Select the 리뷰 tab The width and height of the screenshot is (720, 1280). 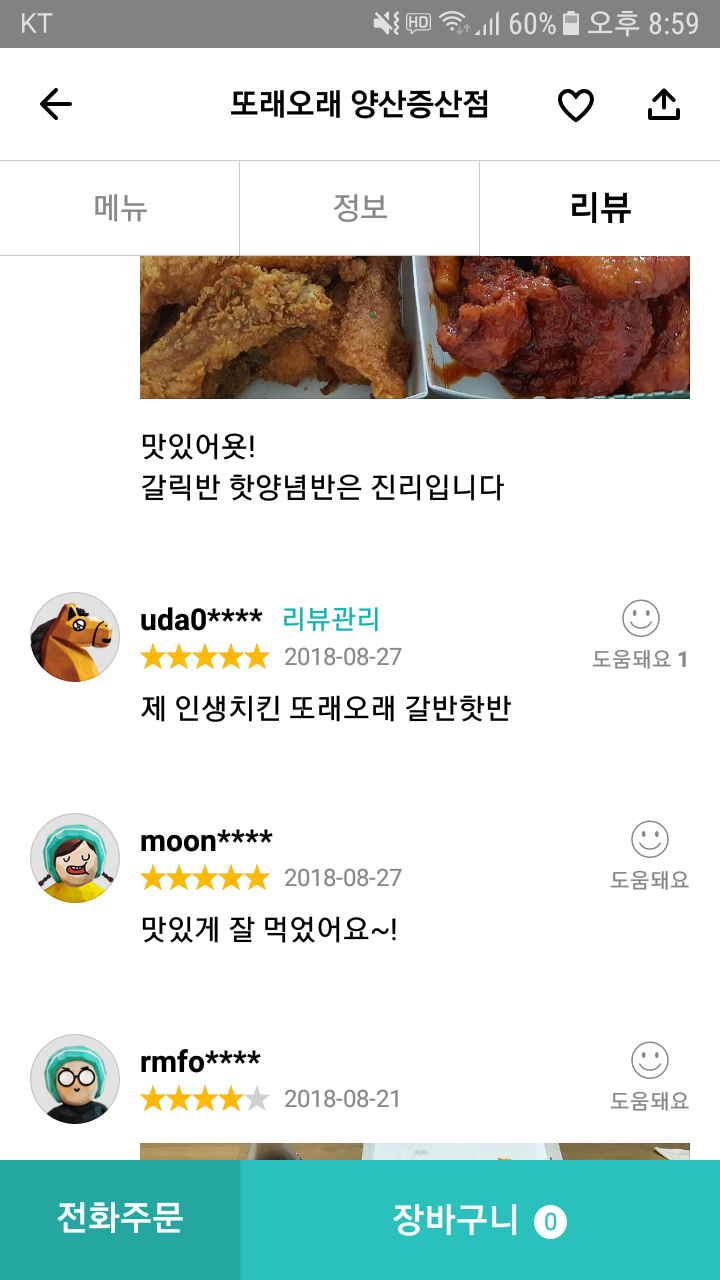(600, 208)
